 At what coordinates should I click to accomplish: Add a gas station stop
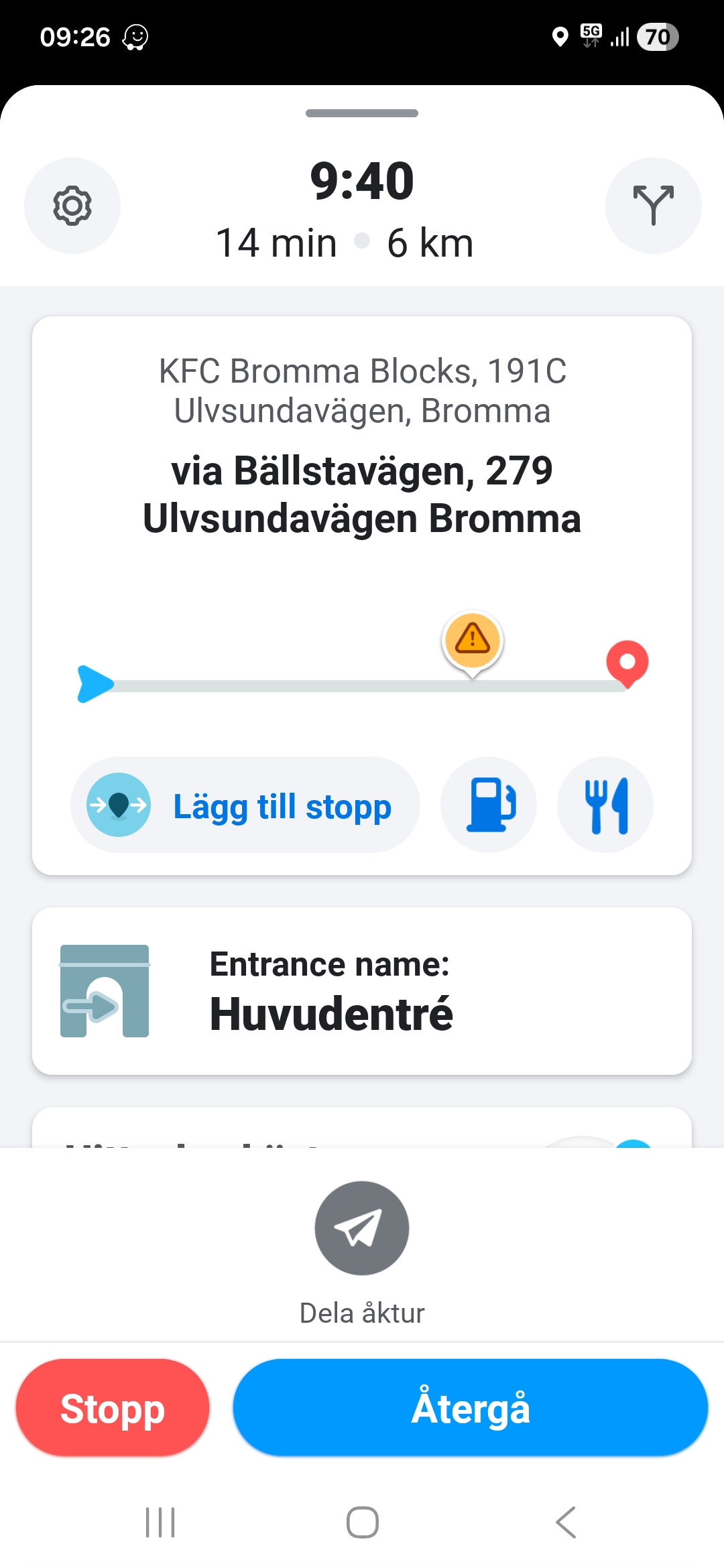(x=489, y=805)
